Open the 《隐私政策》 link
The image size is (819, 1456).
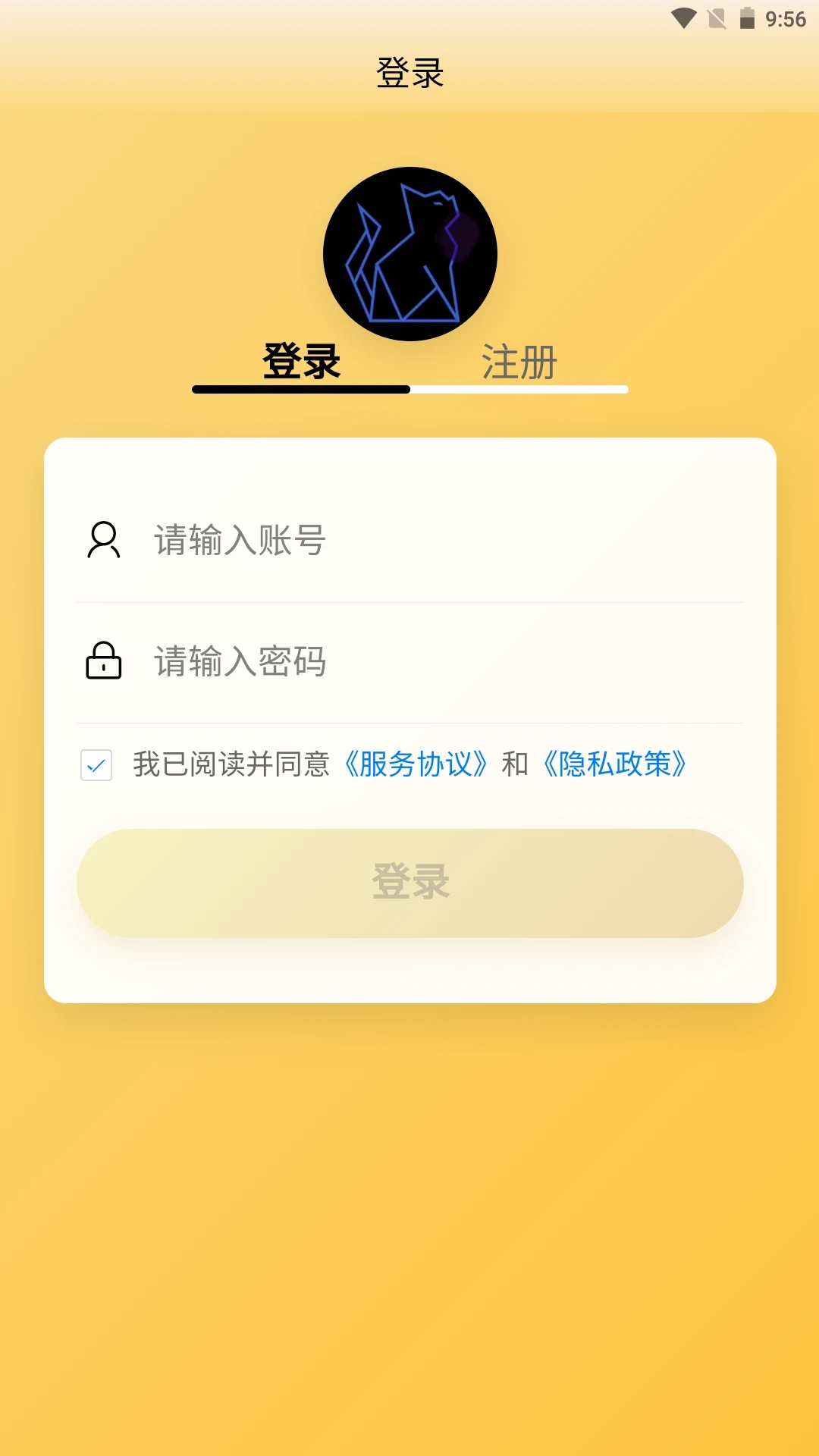click(615, 764)
